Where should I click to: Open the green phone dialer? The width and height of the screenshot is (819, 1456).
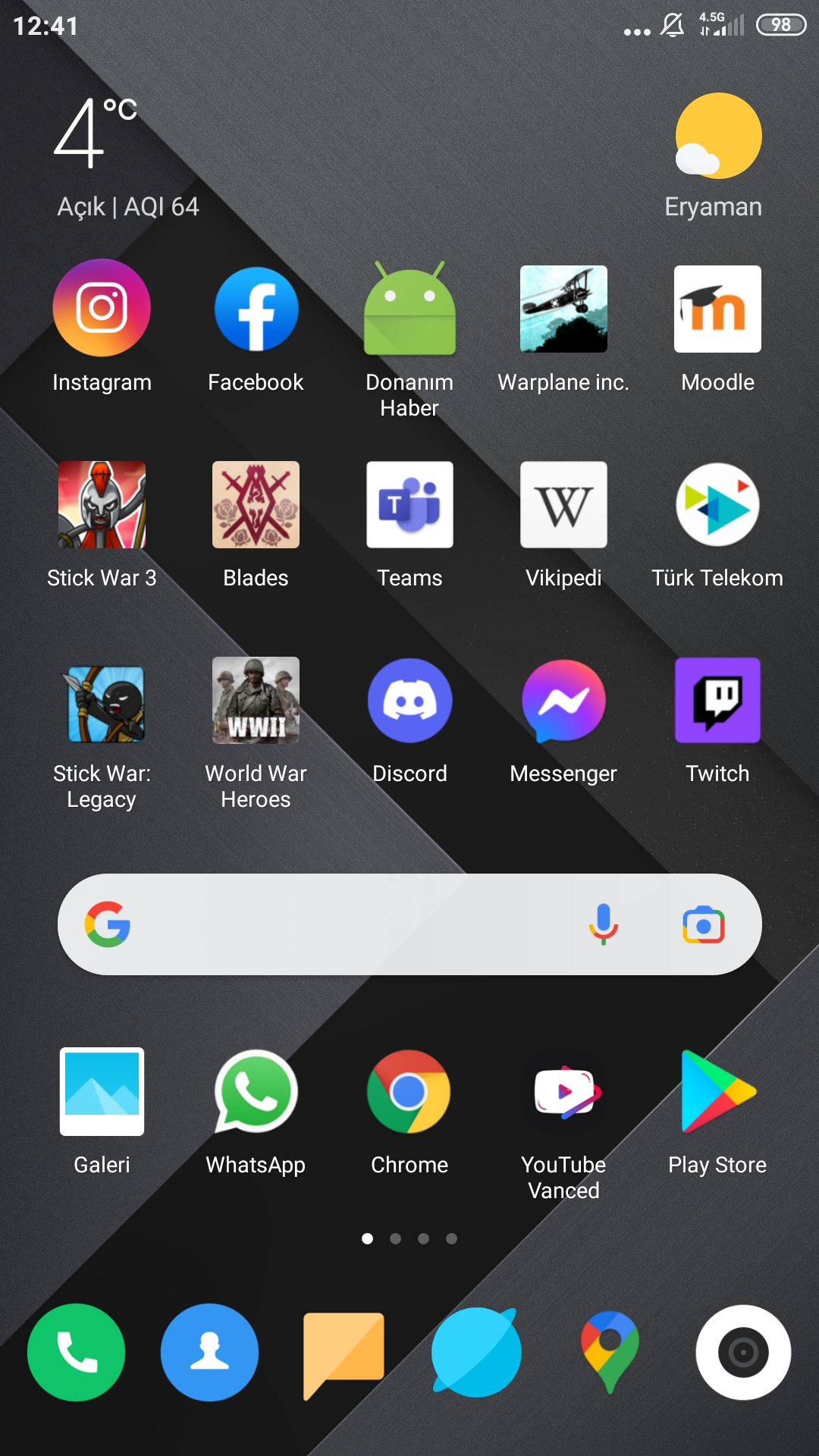[x=76, y=1352]
